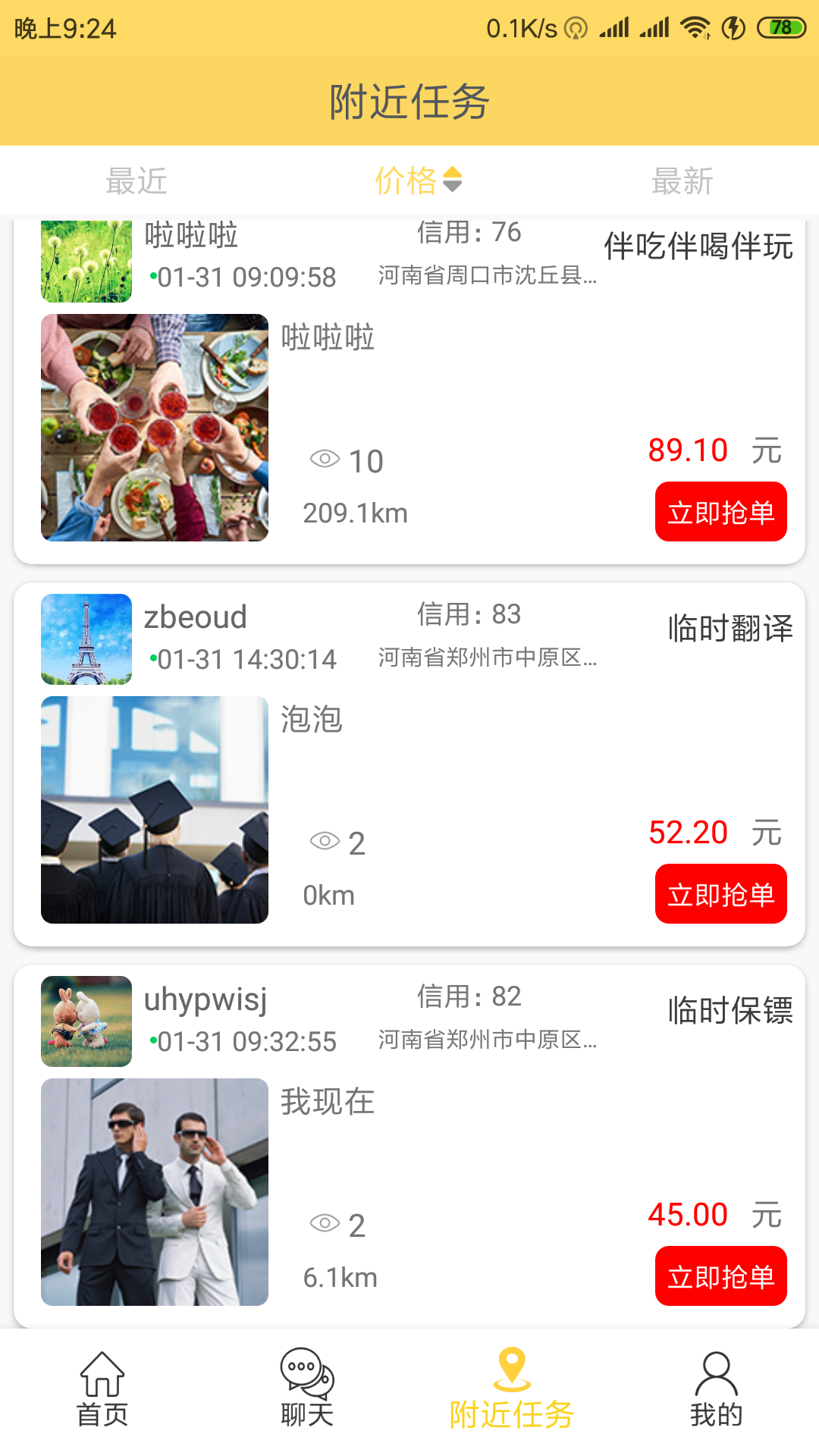819x1456 pixels.
Task: Expand zbeoud's truncated location text
Action: pyautogui.click(x=485, y=660)
